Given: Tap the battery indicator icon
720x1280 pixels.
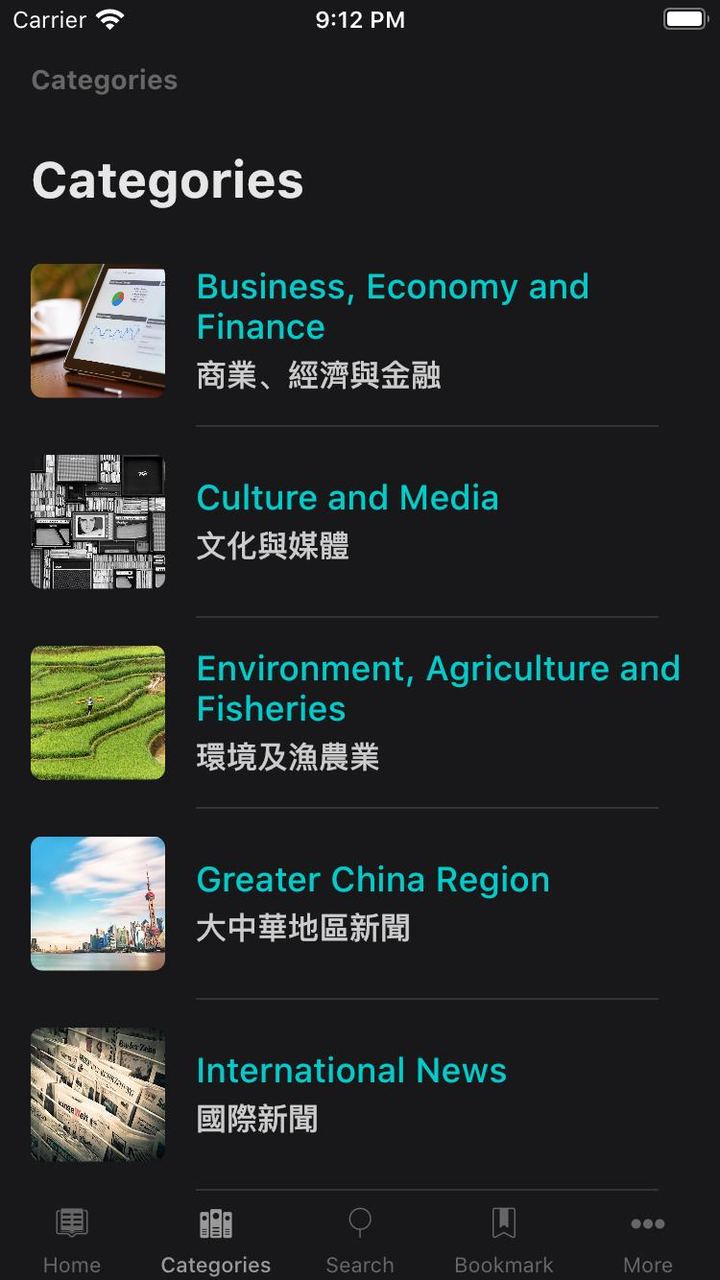Looking at the screenshot, I should [686, 17].
